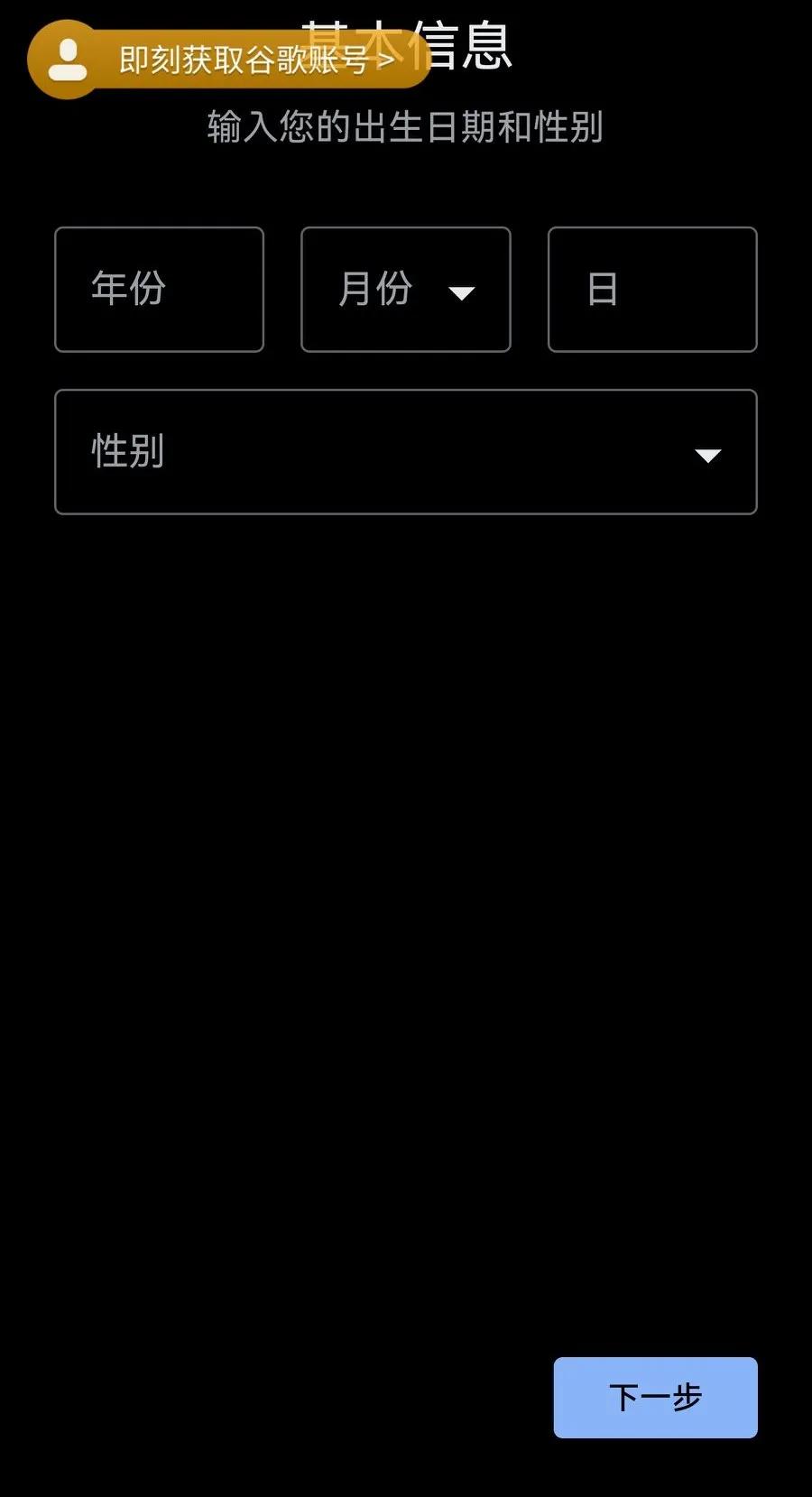Open the 即刻获取谷歌账号 banner
This screenshot has width=812, height=1497.
click(230, 60)
